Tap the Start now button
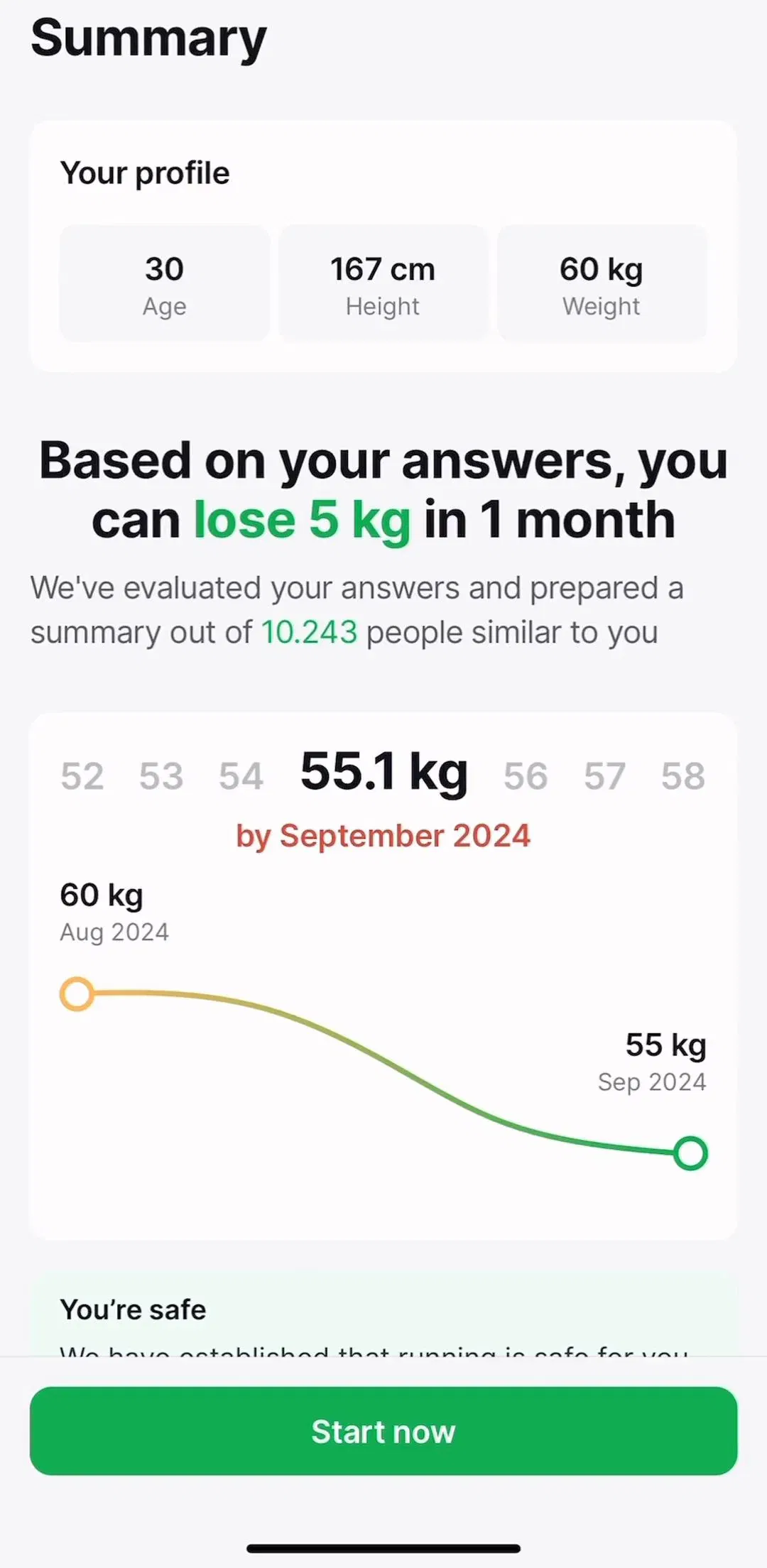Image resolution: width=767 pixels, height=1568 pixels. pyautogui.click(x=383, y=1431)
